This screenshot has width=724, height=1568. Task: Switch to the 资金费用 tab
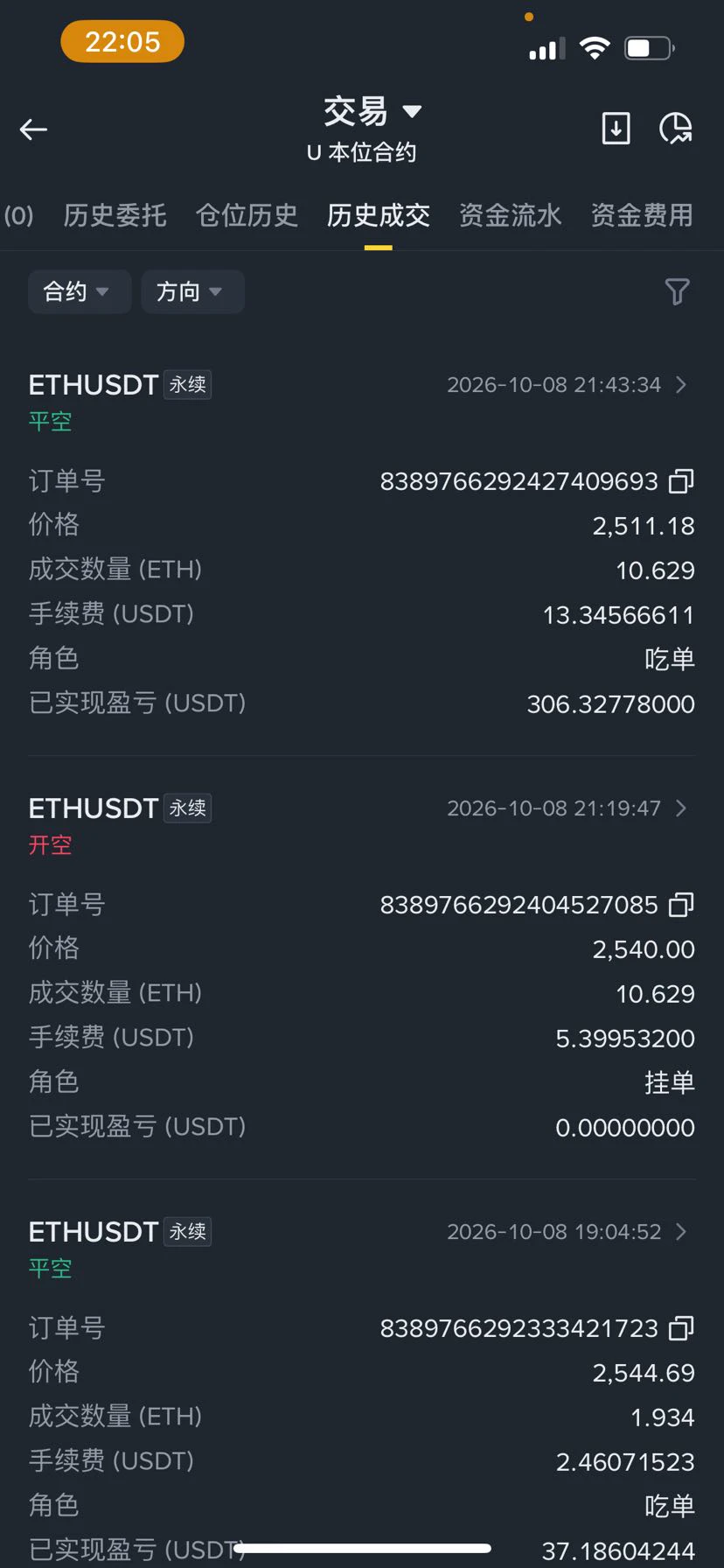[x=643, y=215]
